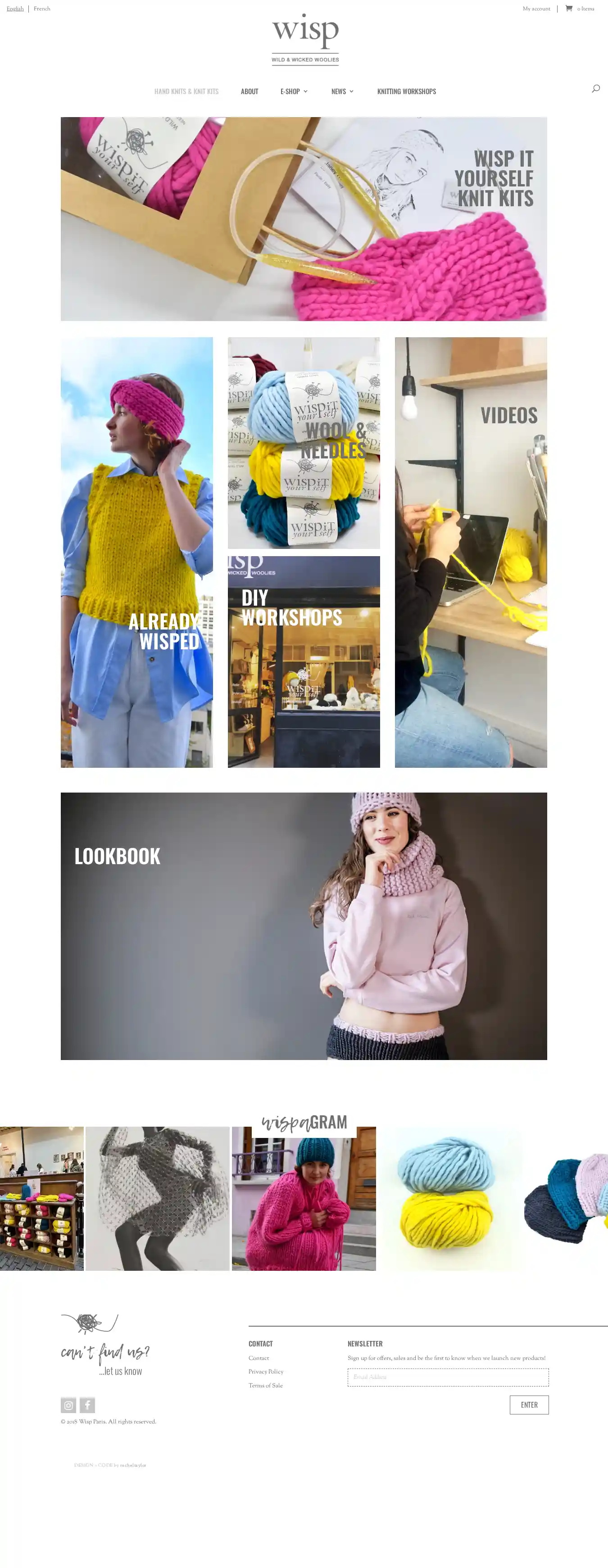Open Knitting Workshops page

pyautogui.click(x=407, y=91)
